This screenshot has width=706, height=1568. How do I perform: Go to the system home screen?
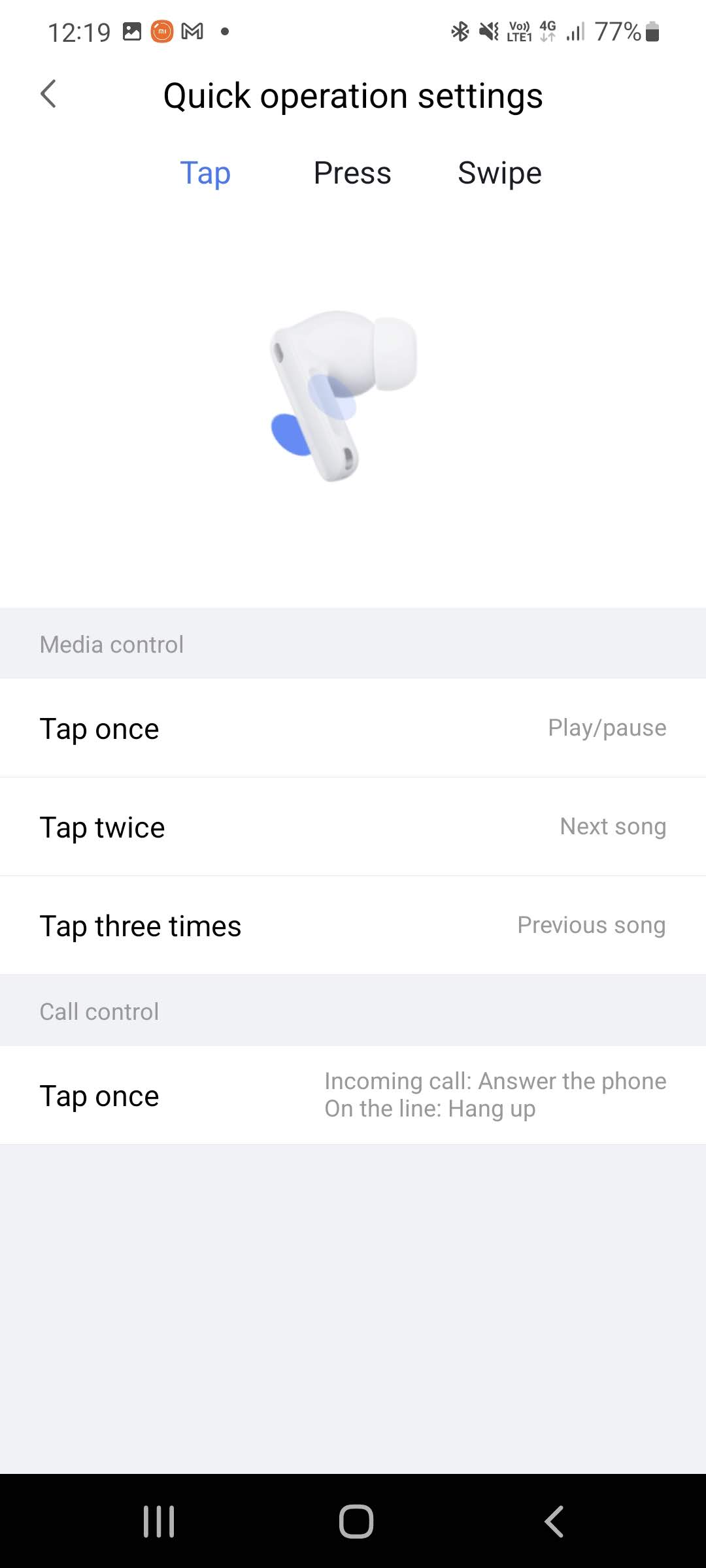pos(356,1521)
